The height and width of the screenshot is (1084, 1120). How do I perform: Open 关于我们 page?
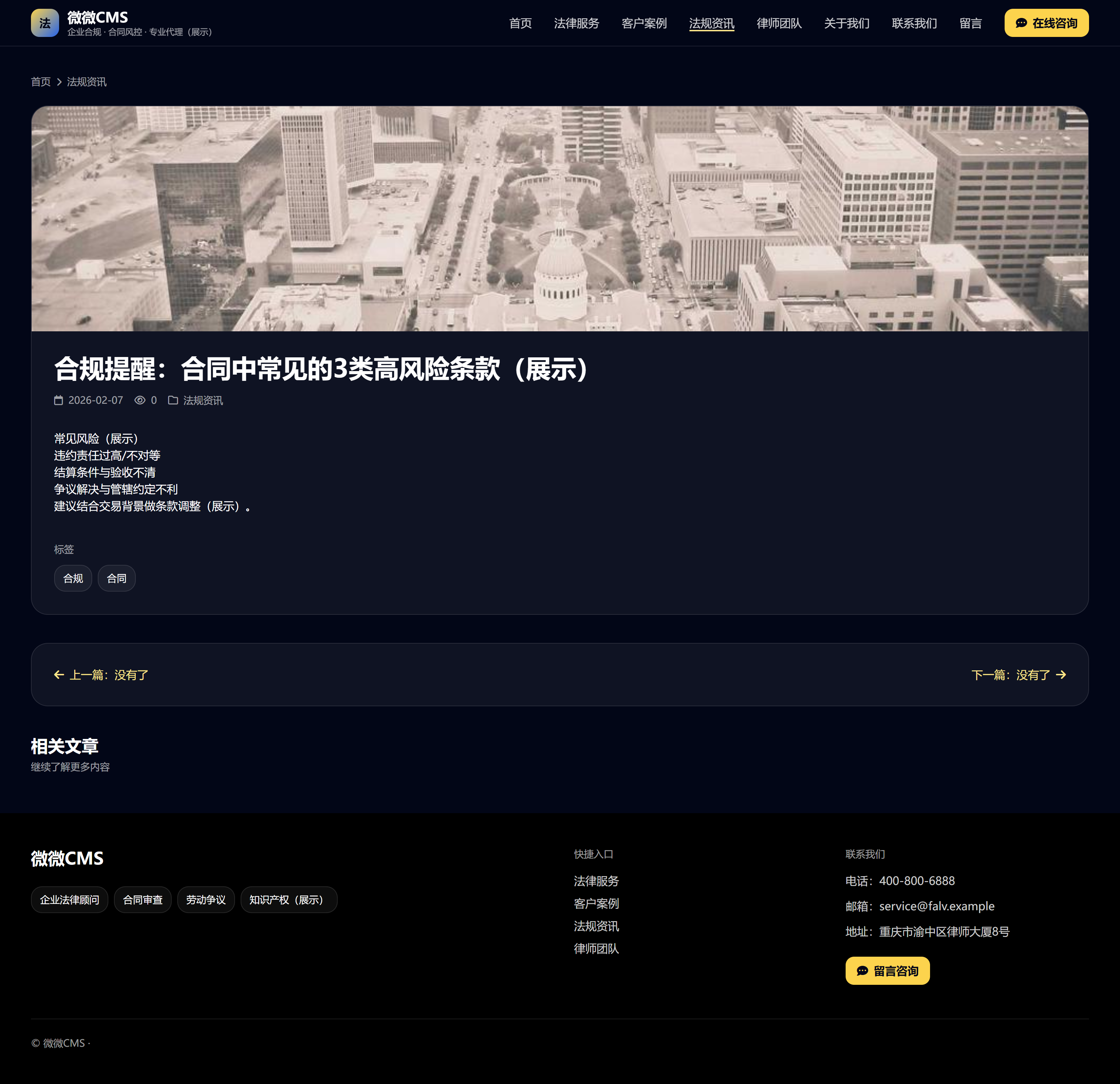pos(846,24)
